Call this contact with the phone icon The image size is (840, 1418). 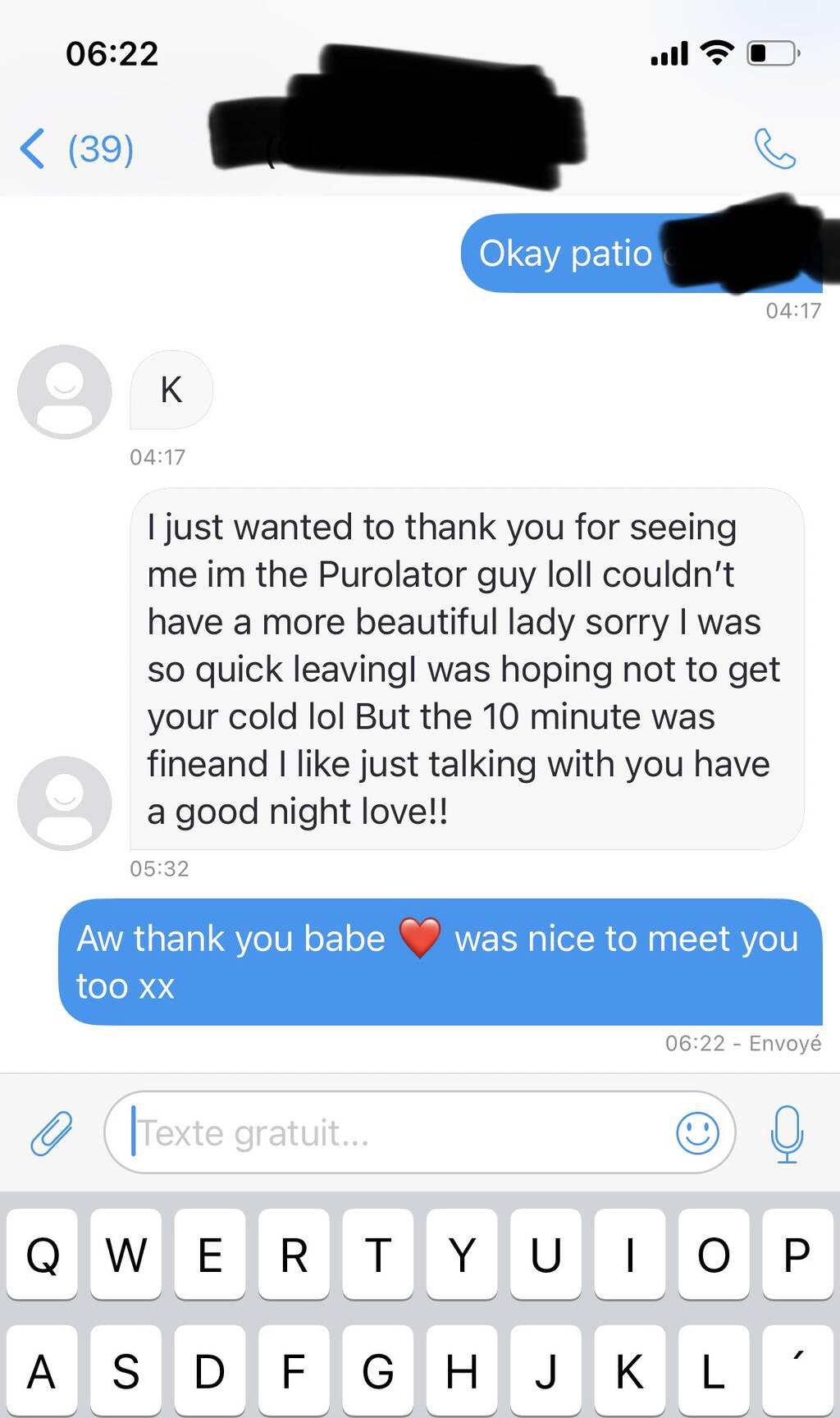pyautogui.click(x=774, y=149)
